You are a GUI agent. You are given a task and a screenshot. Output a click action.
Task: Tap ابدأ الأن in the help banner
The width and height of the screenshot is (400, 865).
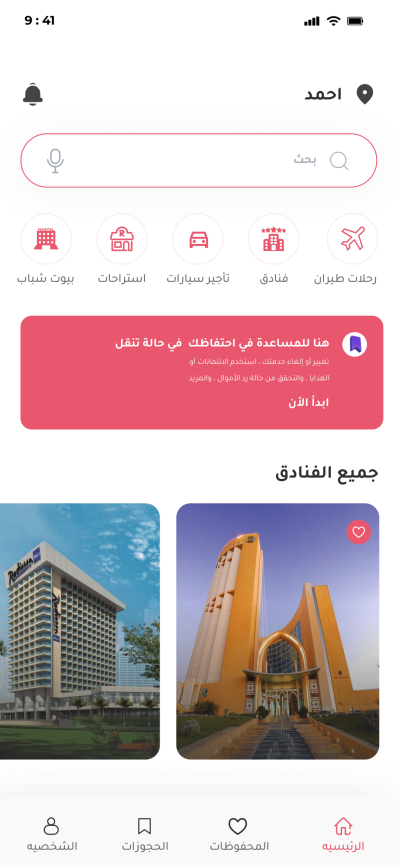click(308, 403)
